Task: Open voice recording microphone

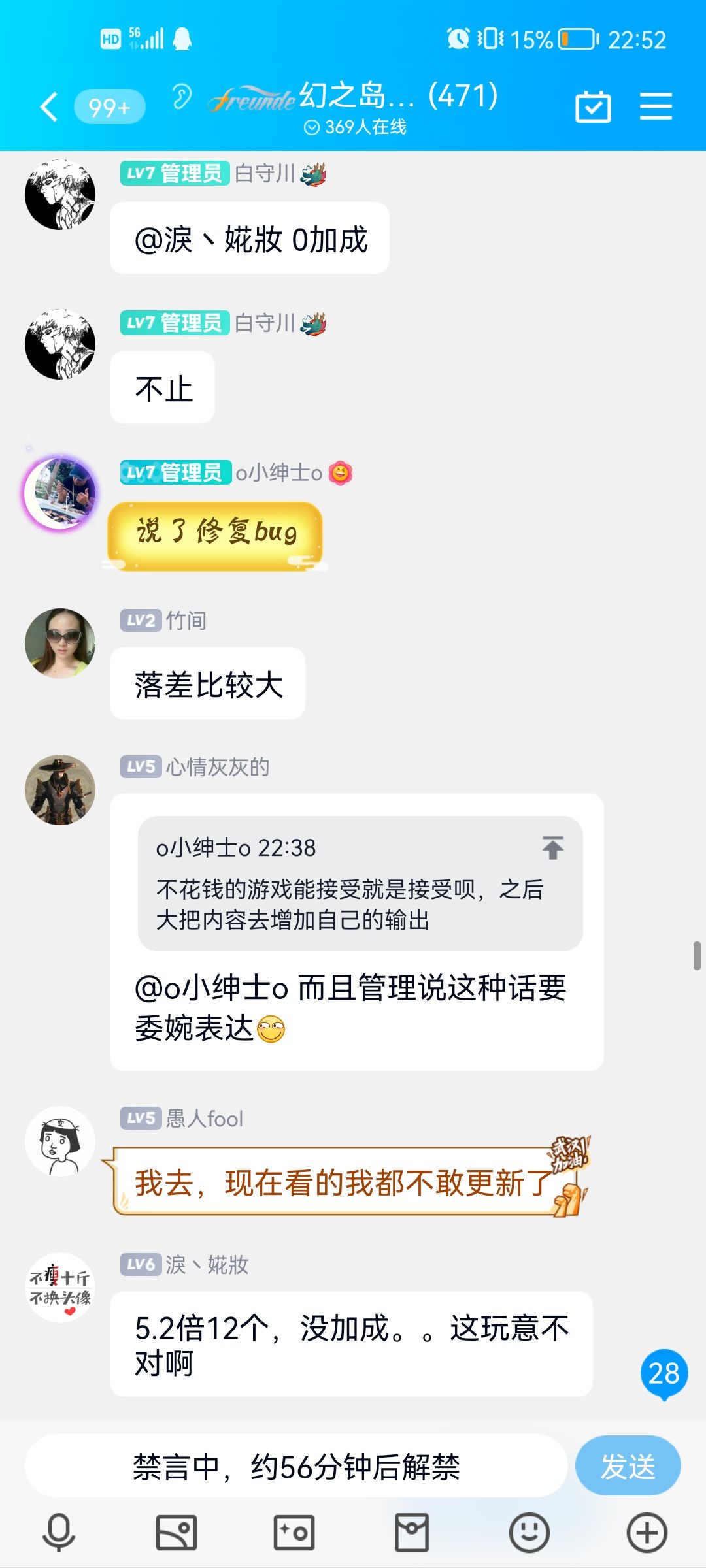Action: pos(59,1532)
